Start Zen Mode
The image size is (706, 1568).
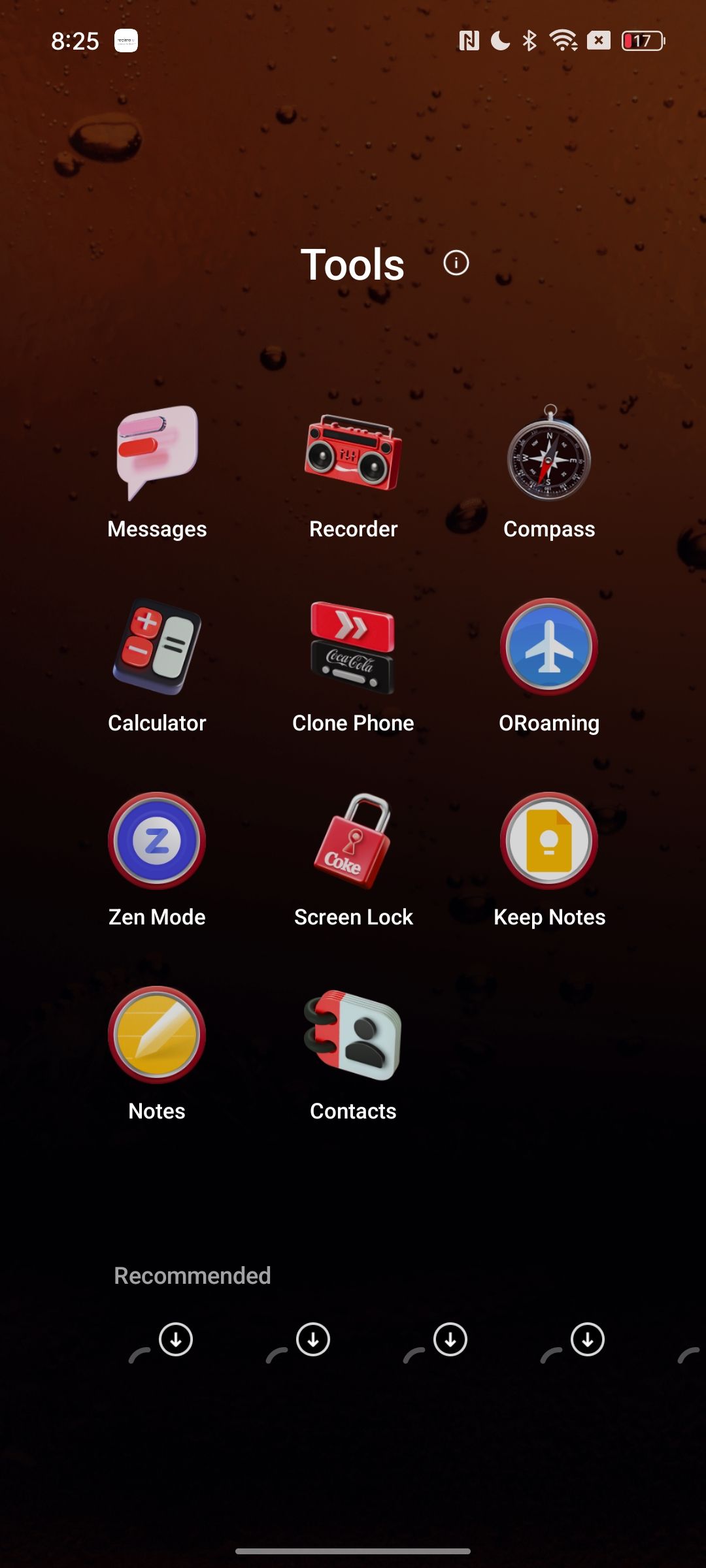pyautogui.click(x=157, y=841)
